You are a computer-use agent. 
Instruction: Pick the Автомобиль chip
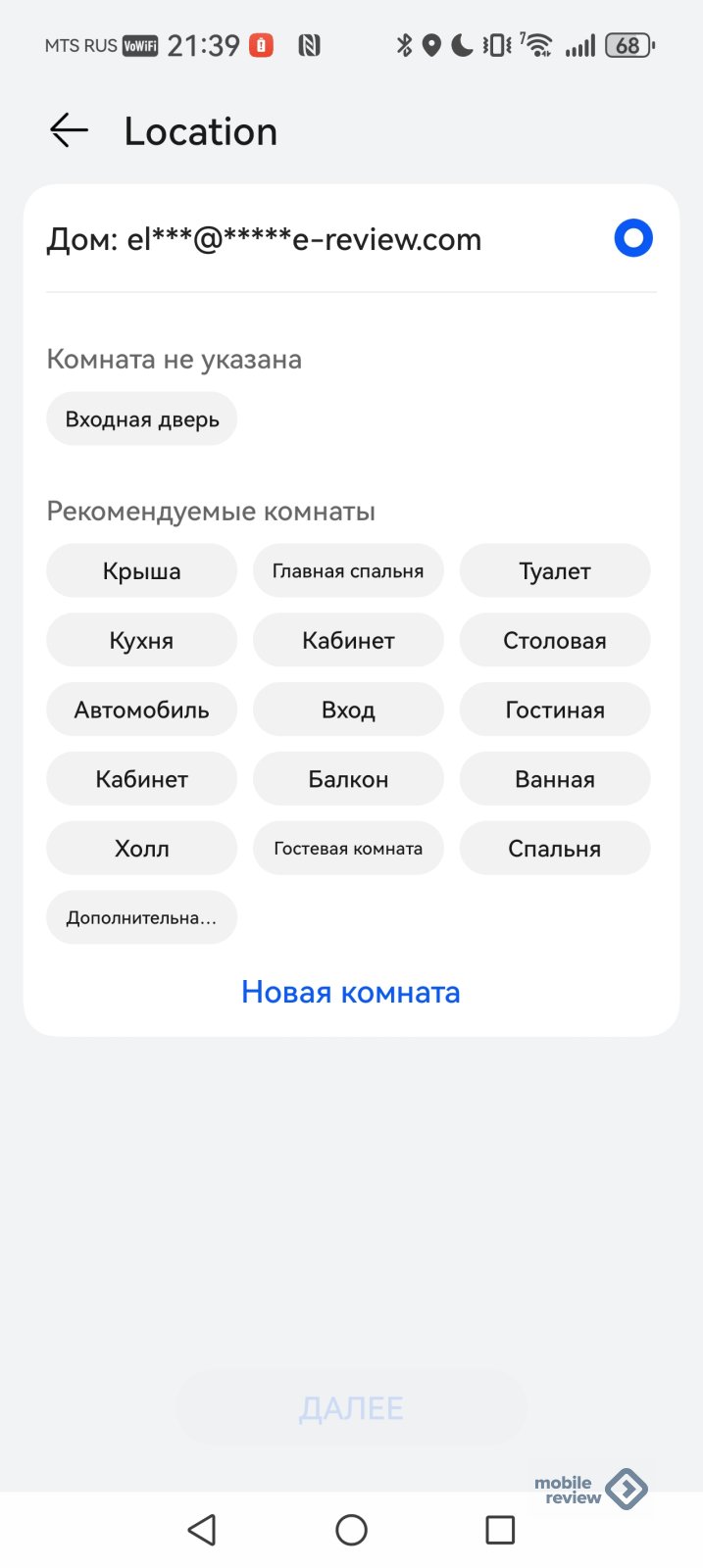pyautogui.click(x=142, y=710)
